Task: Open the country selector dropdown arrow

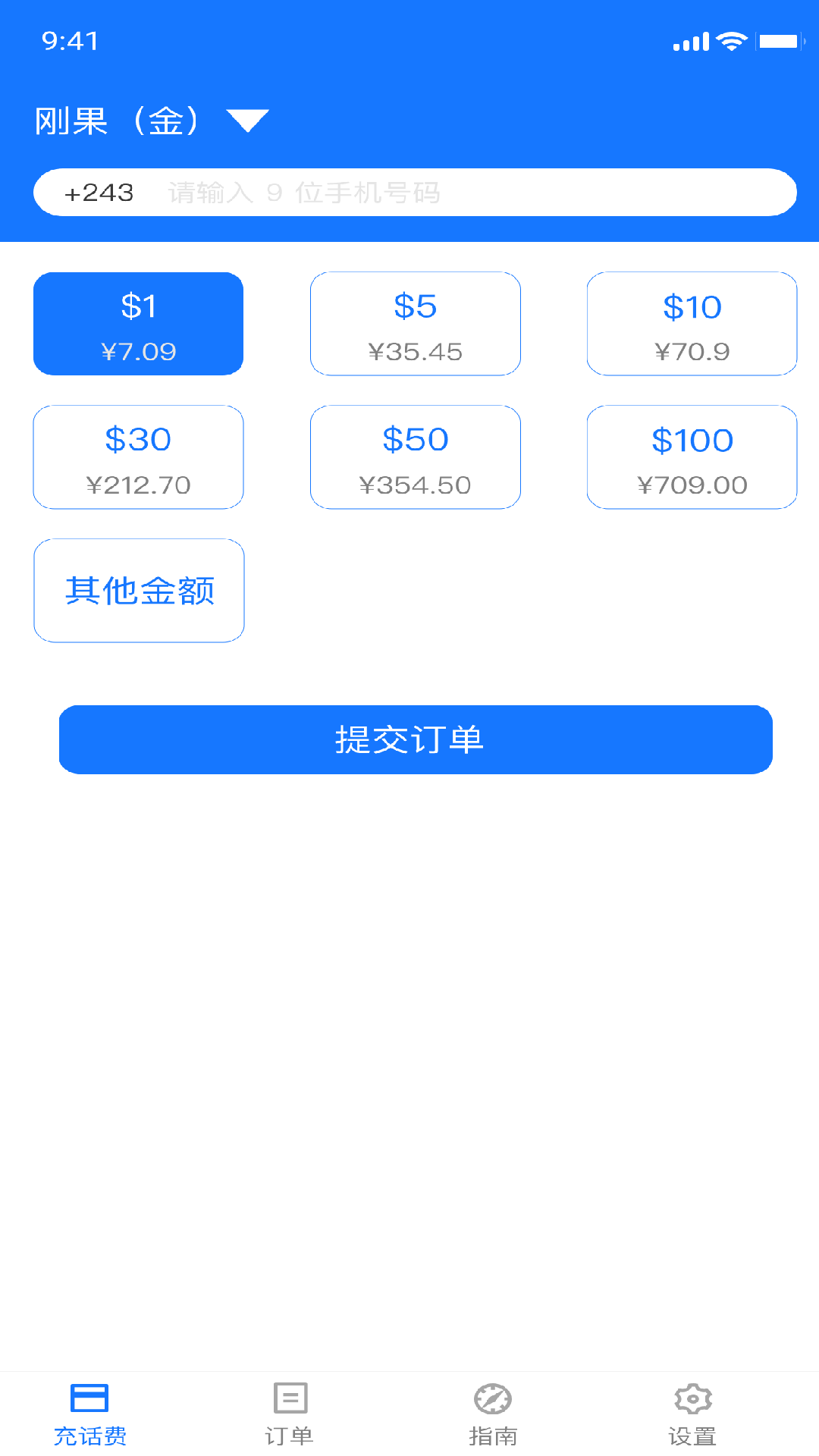Action: click(x=249, y=121)
